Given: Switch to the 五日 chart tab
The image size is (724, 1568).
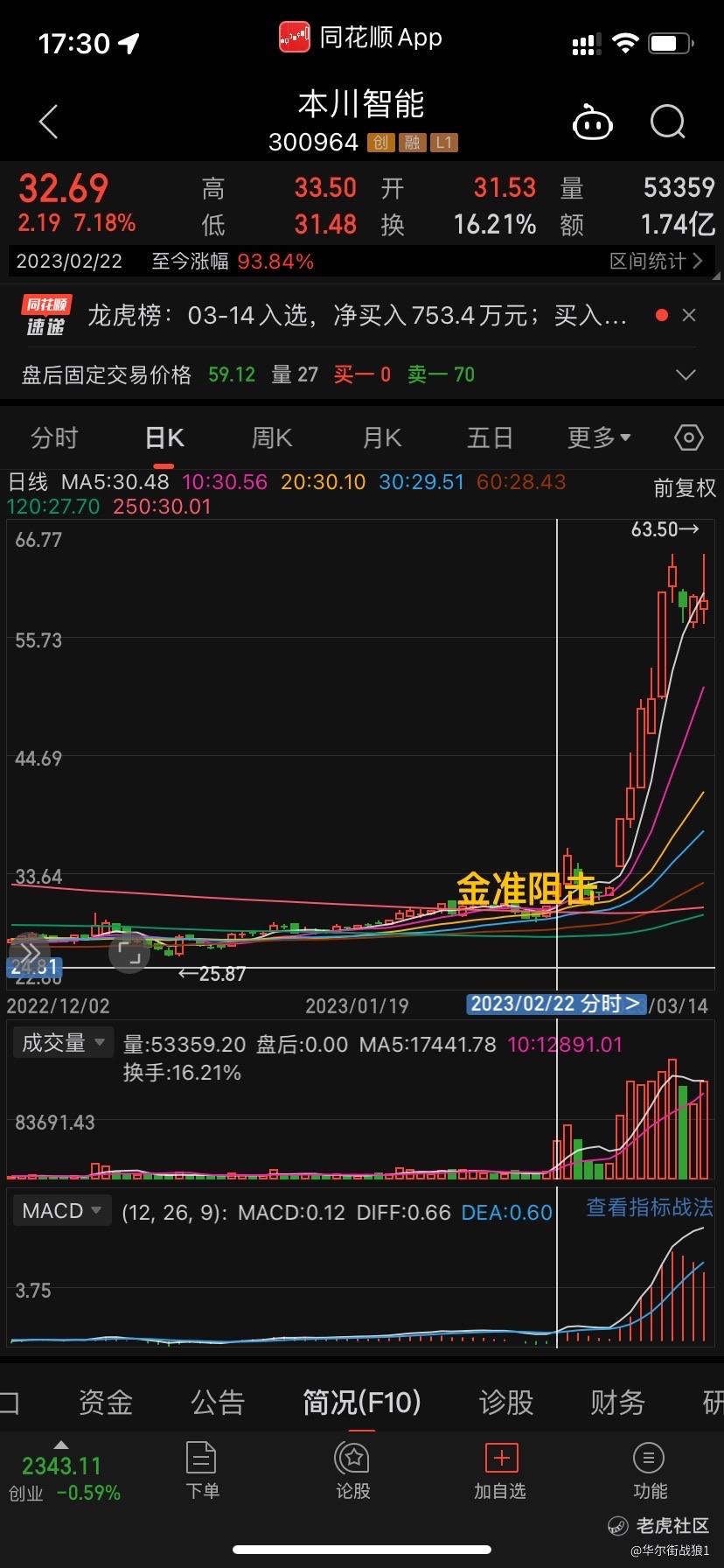Looking at the screenshot, I should [x=490, y=437].
